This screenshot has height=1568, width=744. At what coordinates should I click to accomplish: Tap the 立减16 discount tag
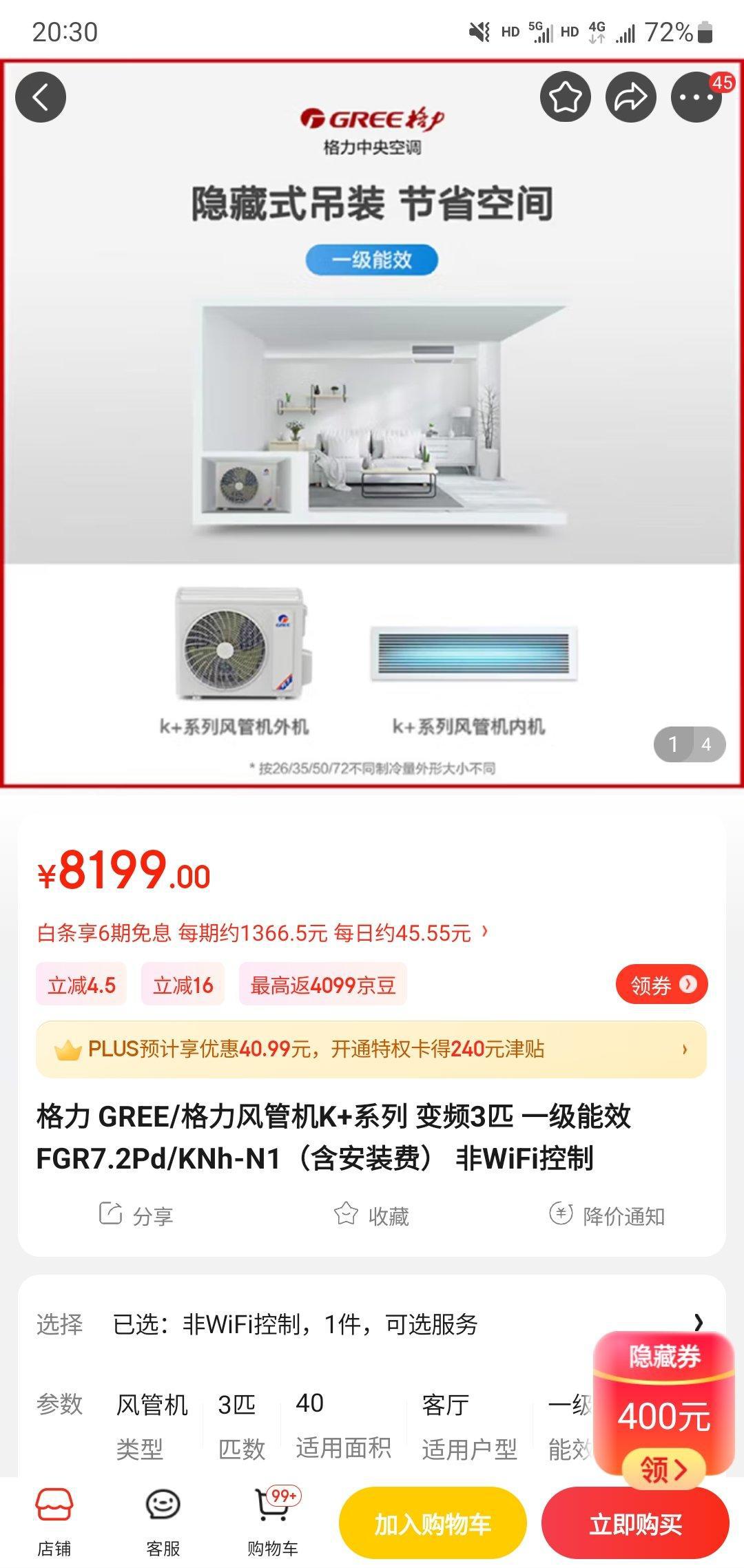183,985
